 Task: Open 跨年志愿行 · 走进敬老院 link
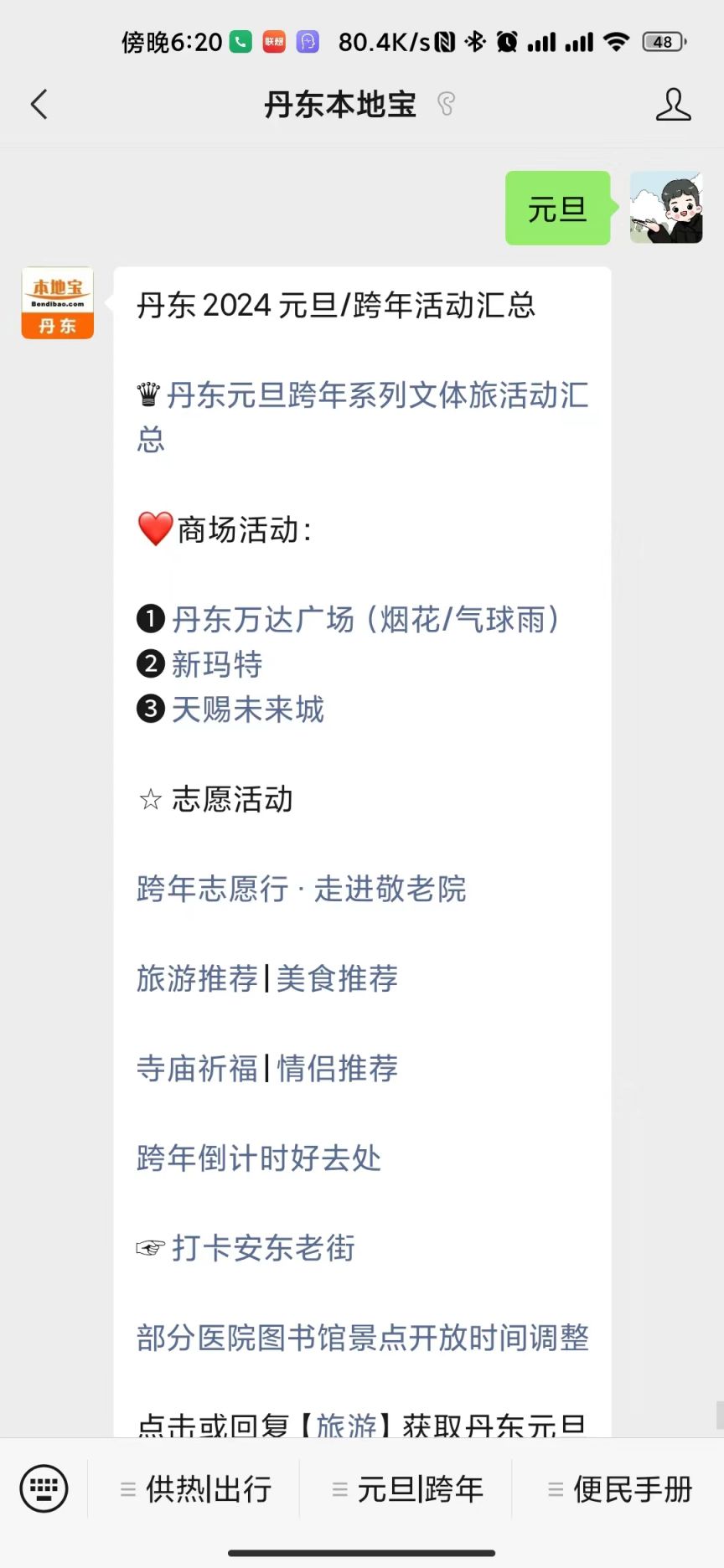pos(302,889)
